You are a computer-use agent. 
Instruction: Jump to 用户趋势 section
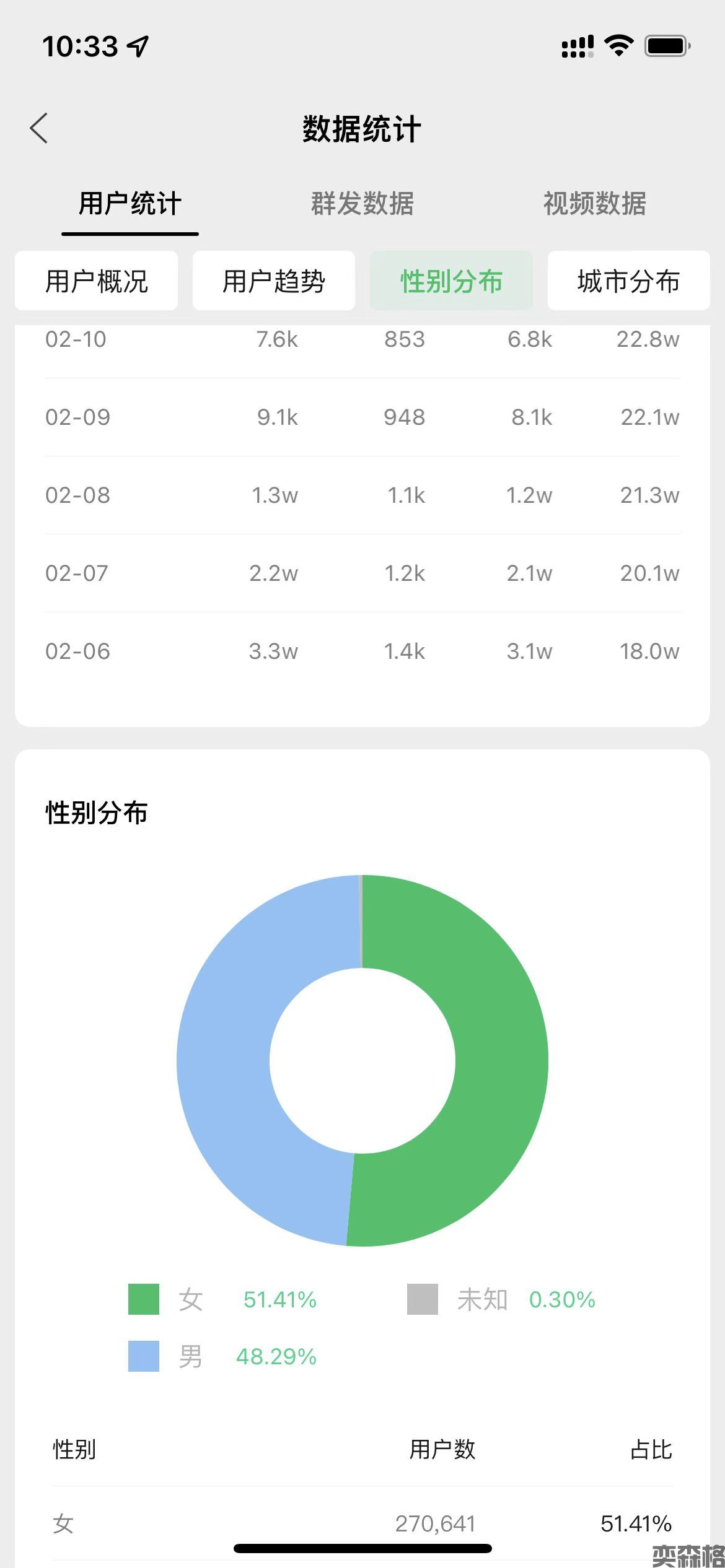click(274, 281)
